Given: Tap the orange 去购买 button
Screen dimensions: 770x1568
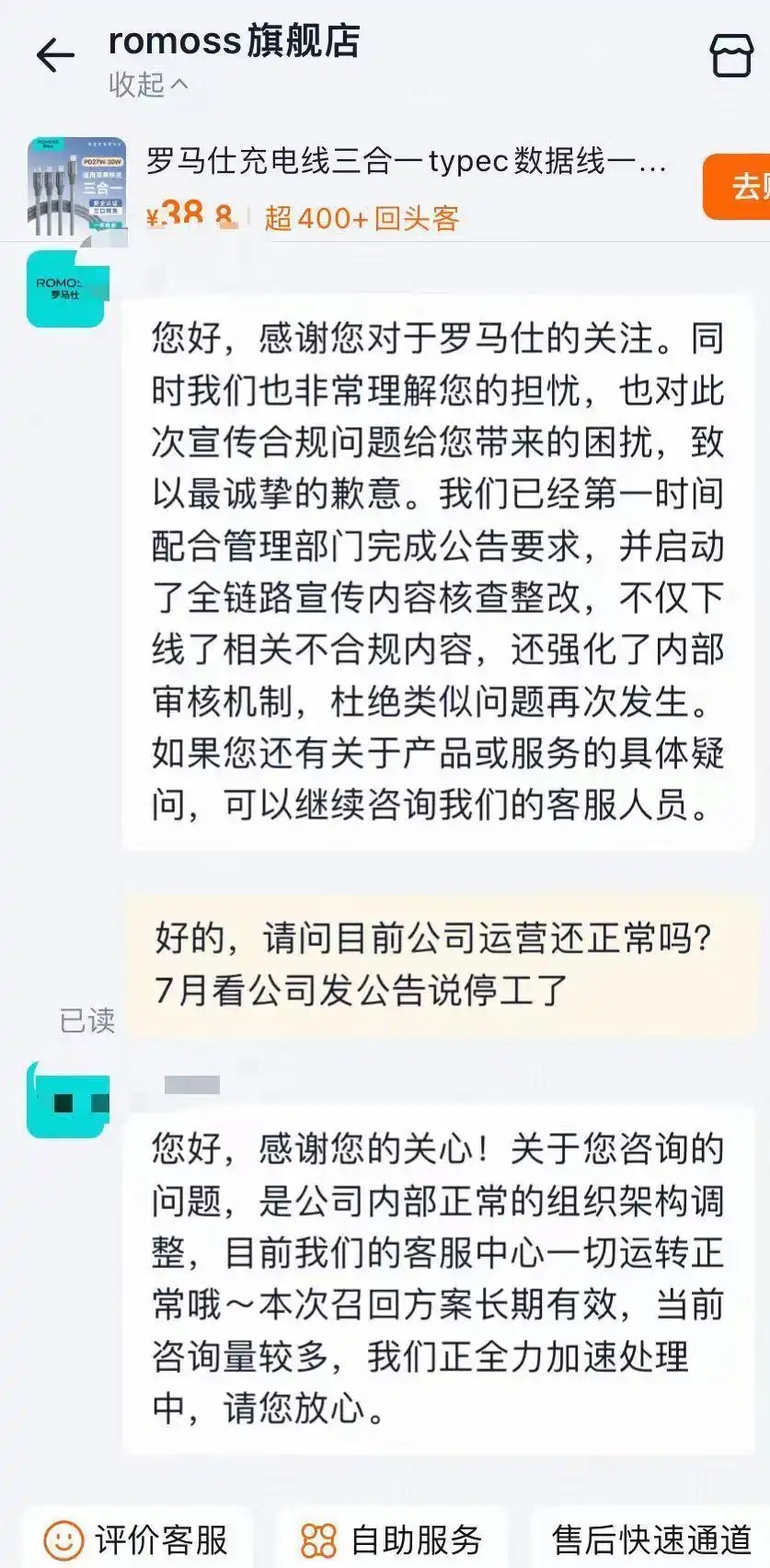Looking at the screenshot, I should (739, 188).
